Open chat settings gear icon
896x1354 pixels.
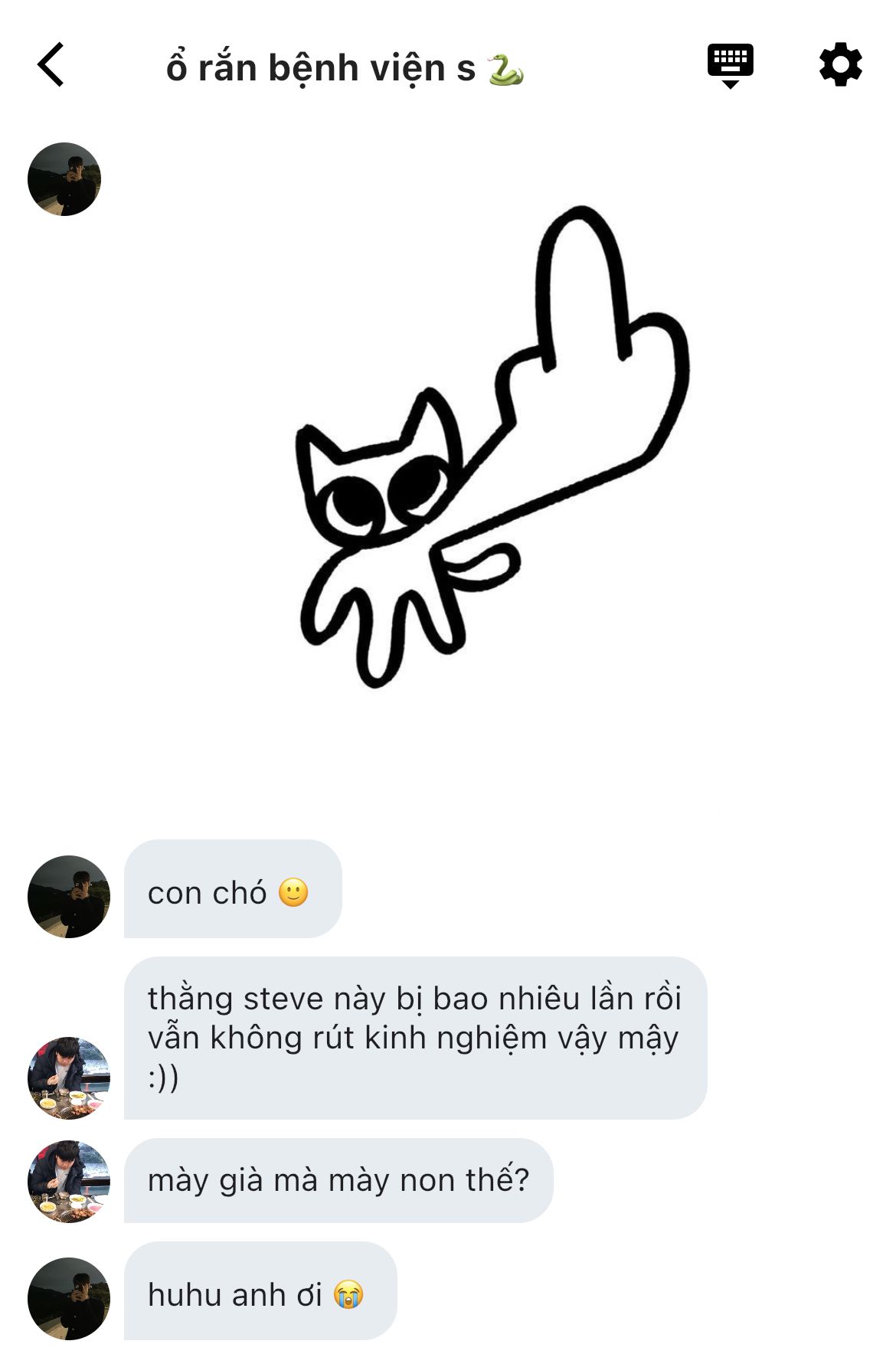coord(840,65)
